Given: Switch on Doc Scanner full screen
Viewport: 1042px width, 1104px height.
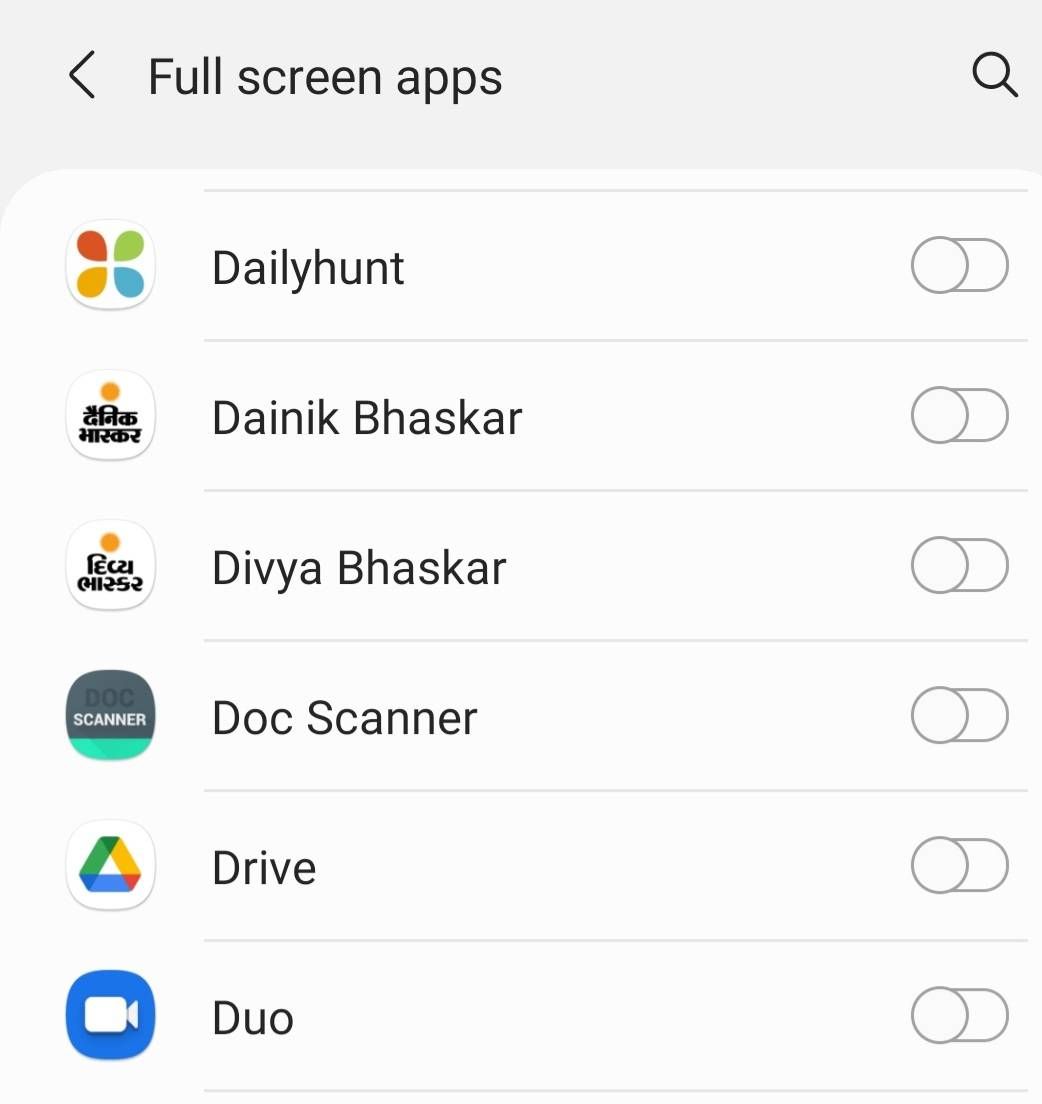Looking at the screenshot, I should (x=959, y=716).
